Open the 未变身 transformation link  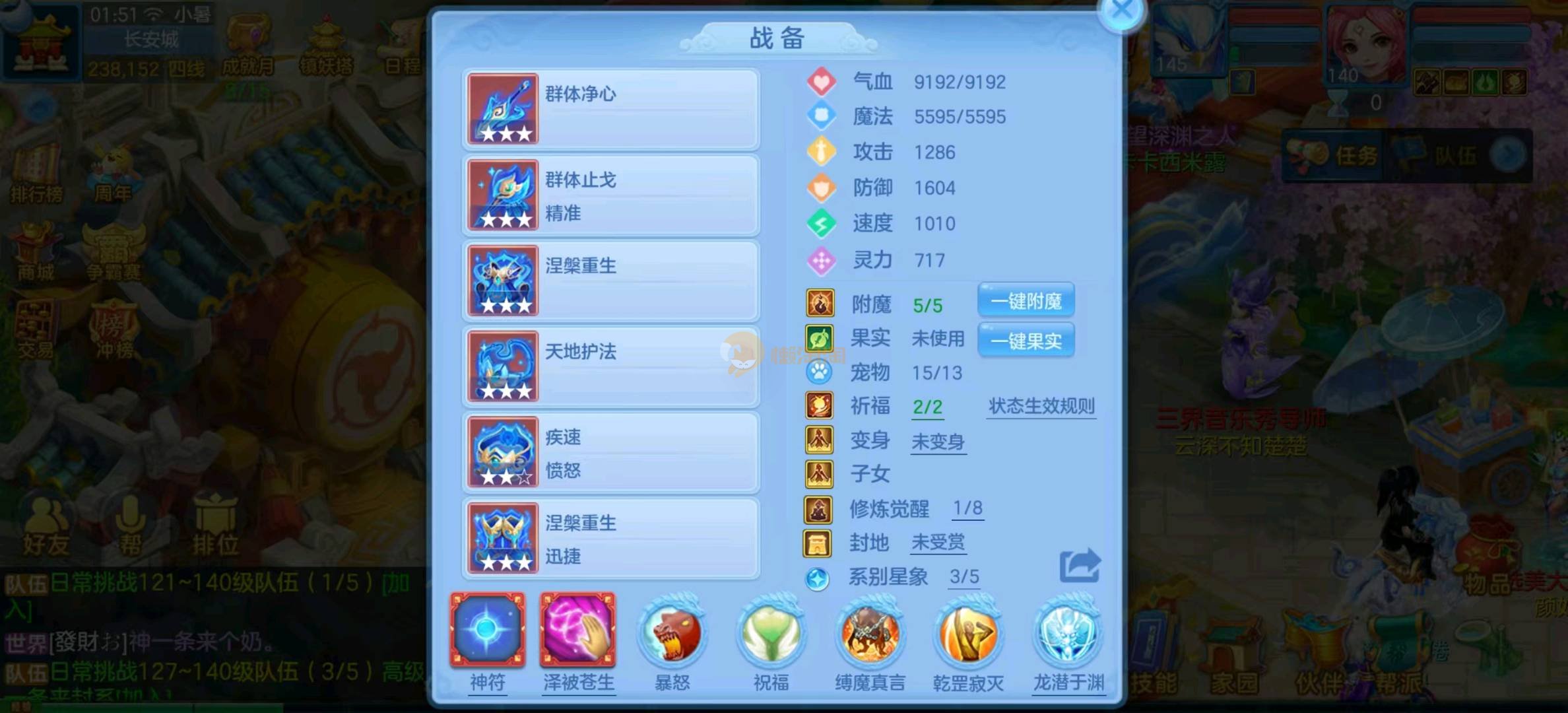[938, 442]
